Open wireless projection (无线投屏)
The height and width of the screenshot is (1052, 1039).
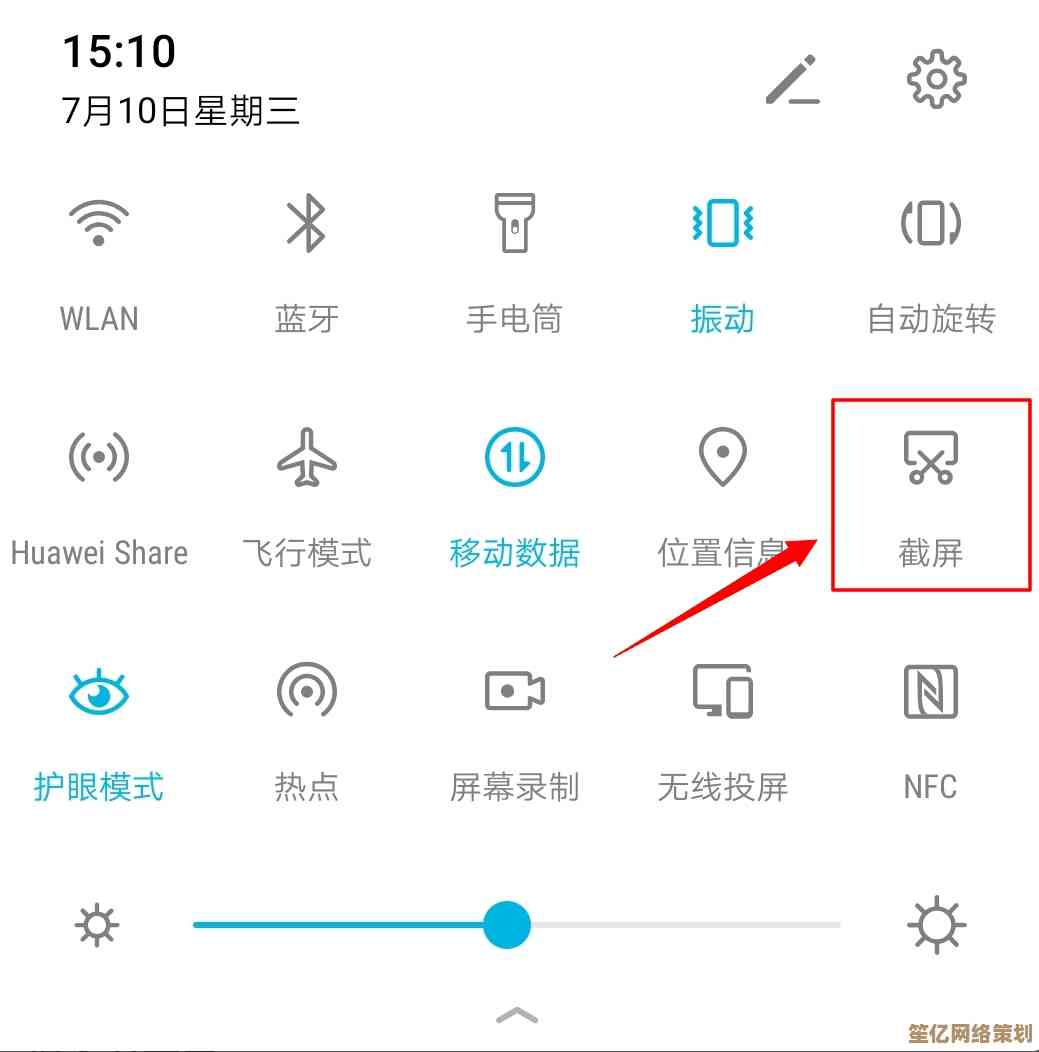[x=722, y=692]
